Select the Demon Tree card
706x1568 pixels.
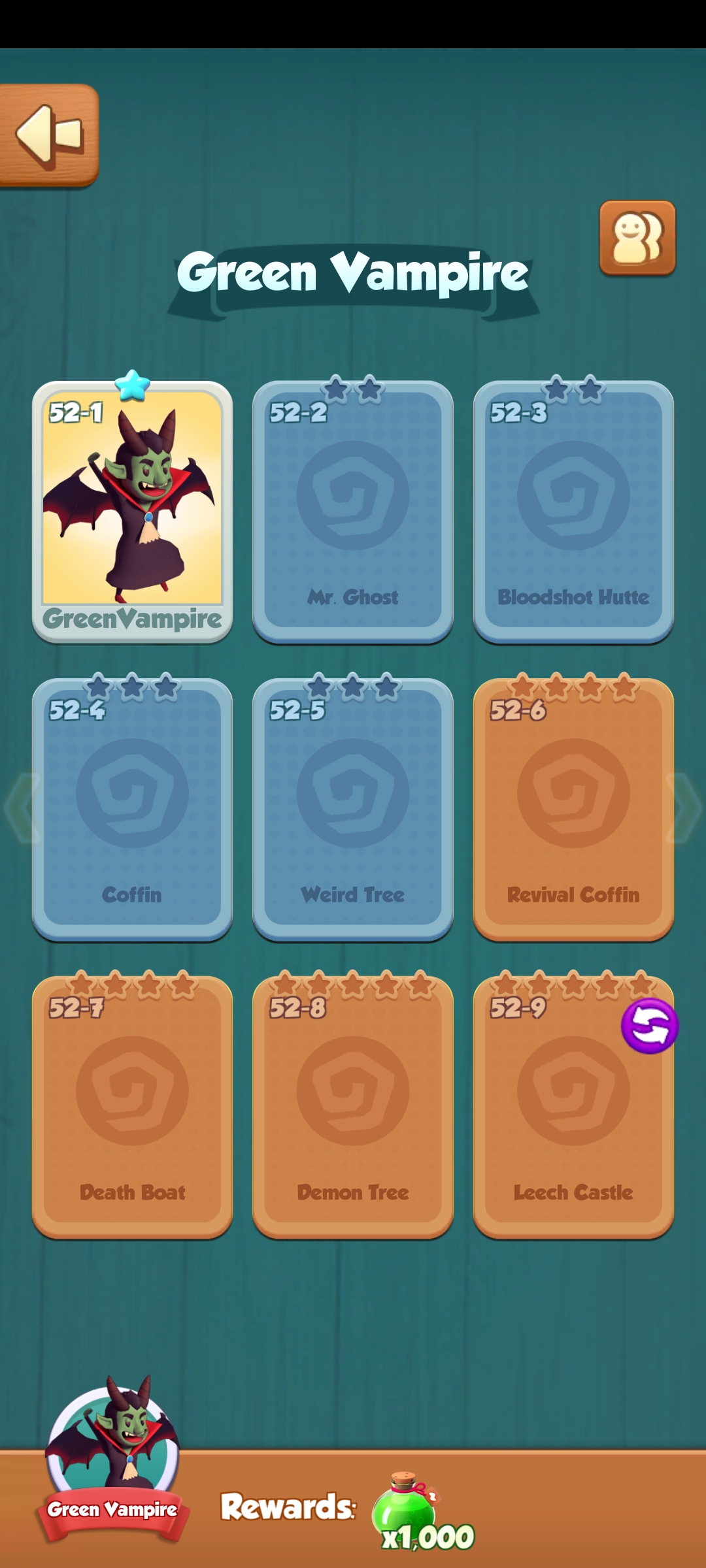tap(352, 1107)
